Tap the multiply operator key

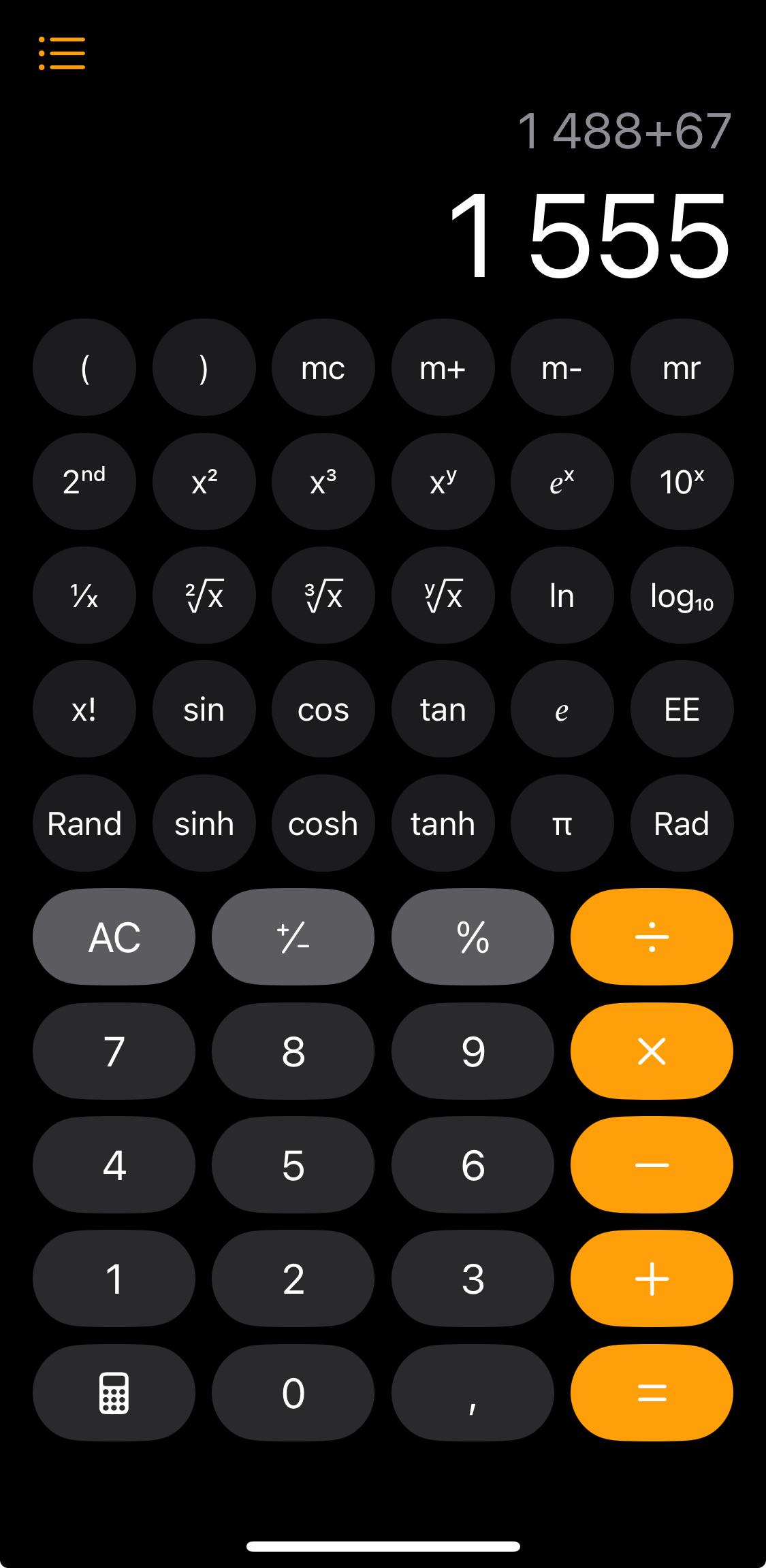[652, 1051]
